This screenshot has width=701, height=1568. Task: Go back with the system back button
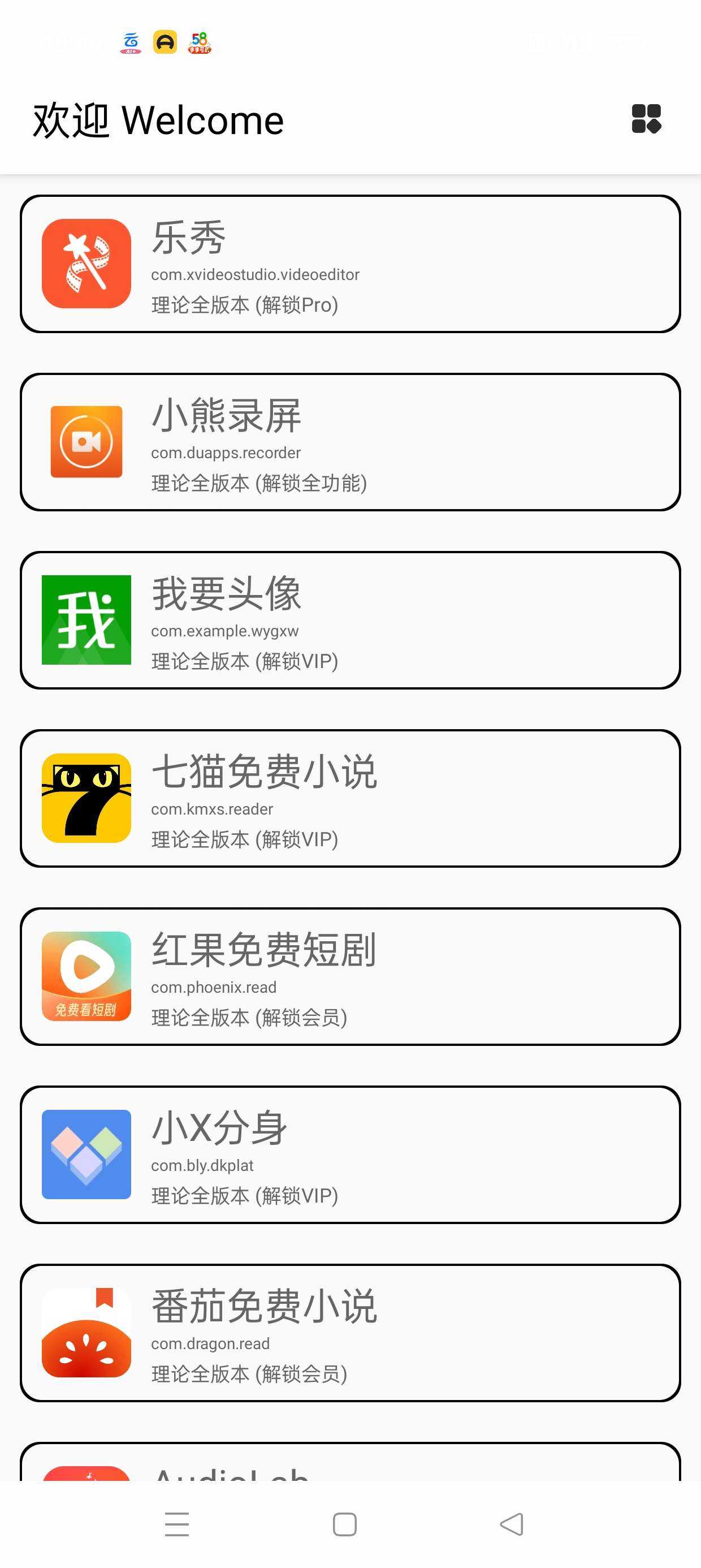[x=512, y=1524]
